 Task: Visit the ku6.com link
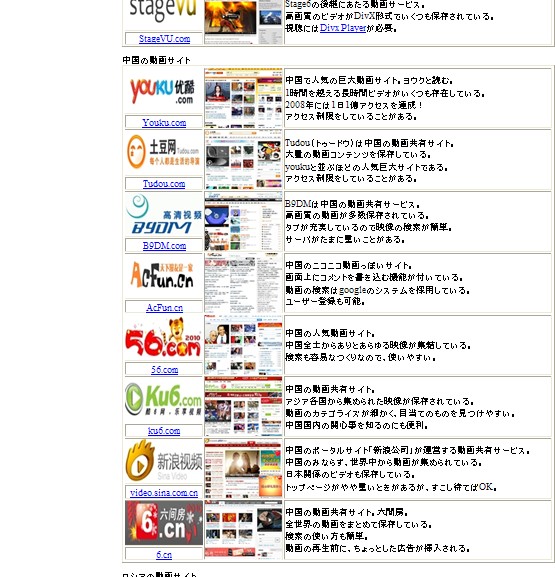[164, 431]
